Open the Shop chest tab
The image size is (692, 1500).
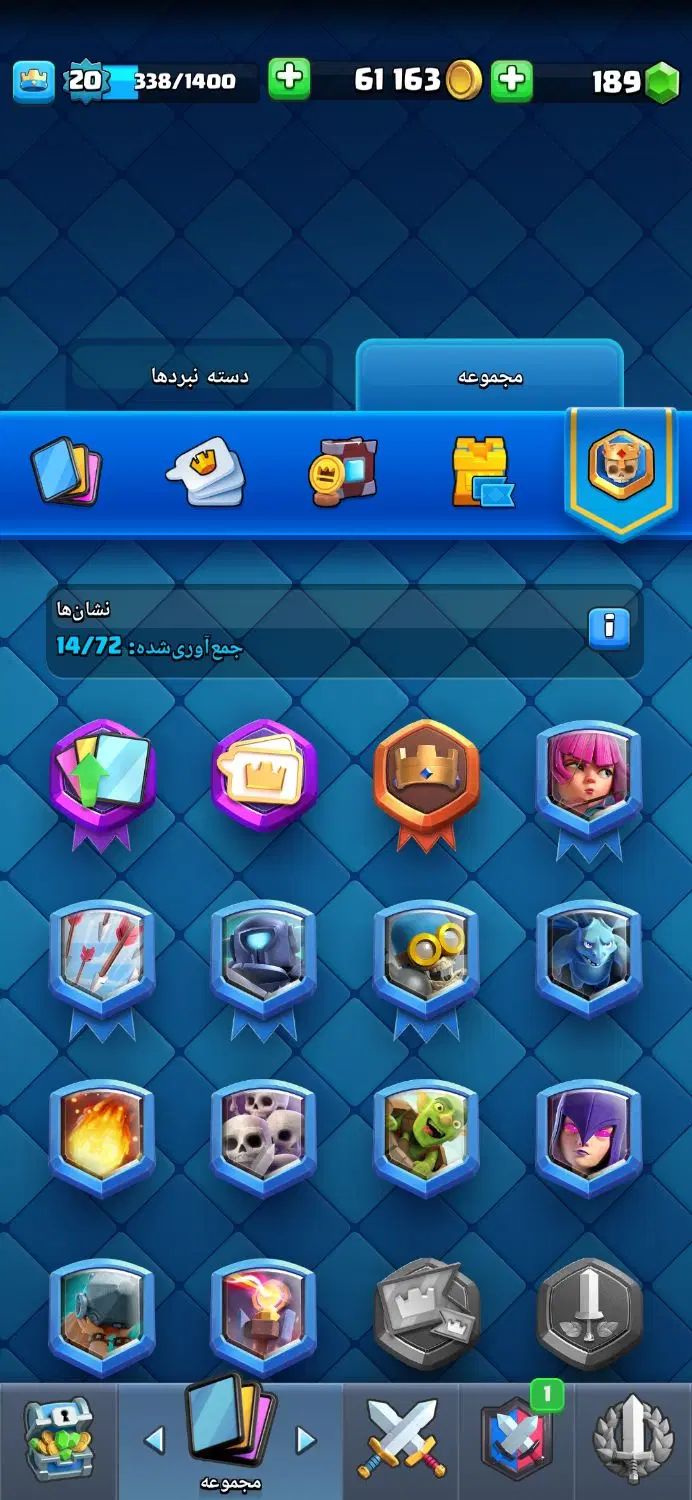(x=57, y=1440)
